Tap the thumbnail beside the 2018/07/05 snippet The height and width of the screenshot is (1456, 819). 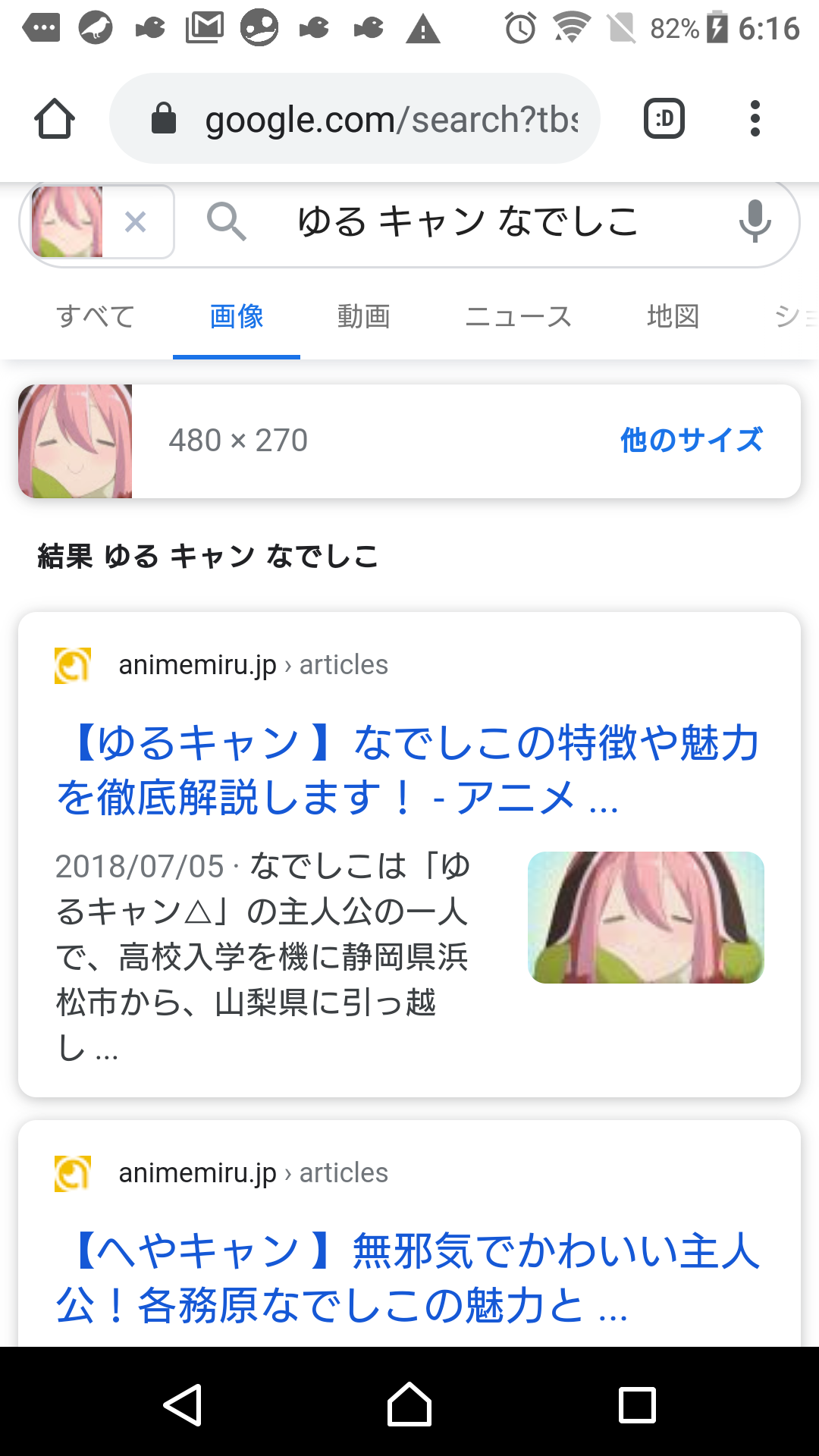(645, 918)
